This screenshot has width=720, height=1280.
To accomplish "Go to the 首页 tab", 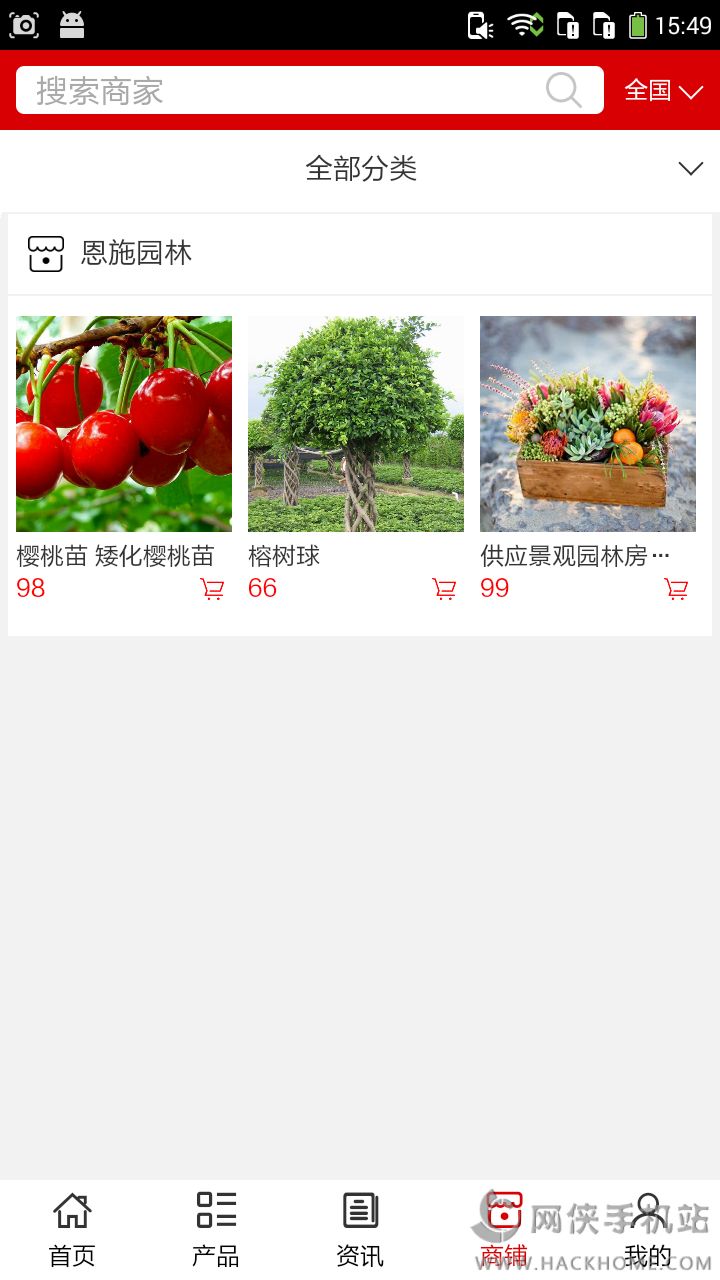I will (72, 1230).
